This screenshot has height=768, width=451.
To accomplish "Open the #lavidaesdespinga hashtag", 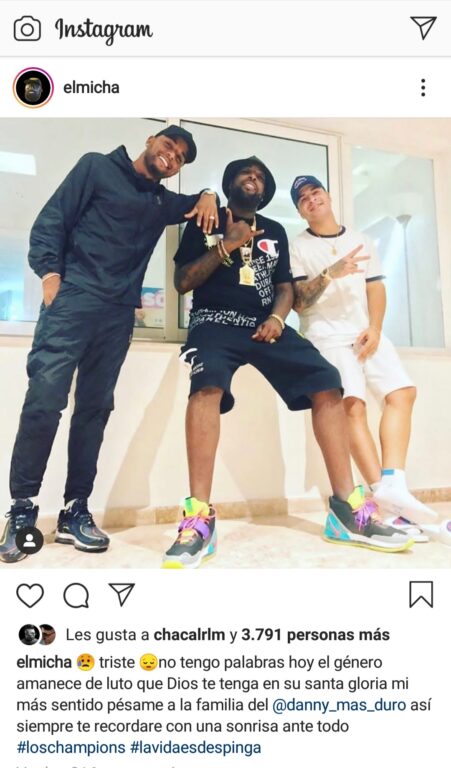I will click(x=196, y=748).
